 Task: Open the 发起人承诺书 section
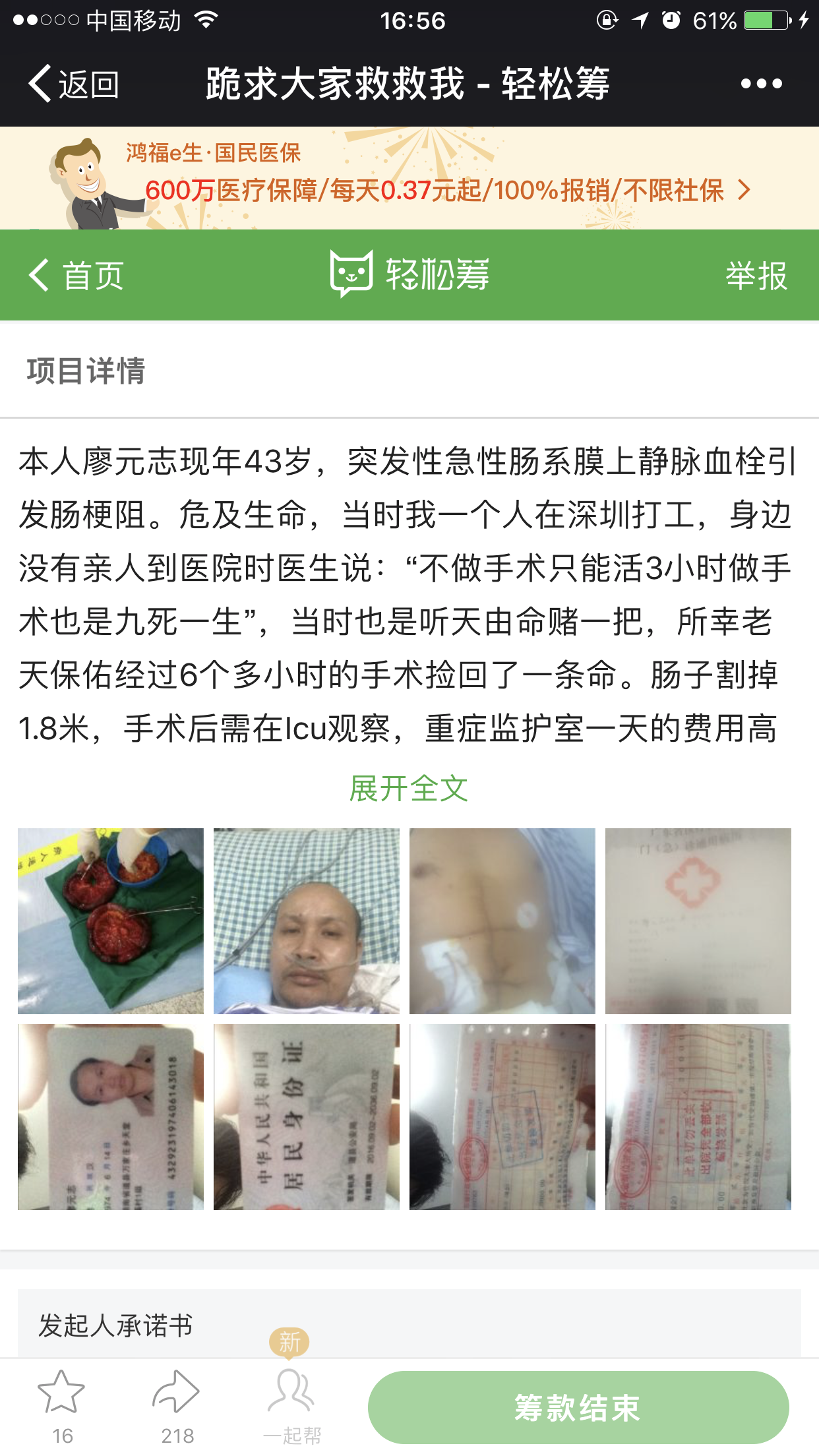click(116, 1325)
